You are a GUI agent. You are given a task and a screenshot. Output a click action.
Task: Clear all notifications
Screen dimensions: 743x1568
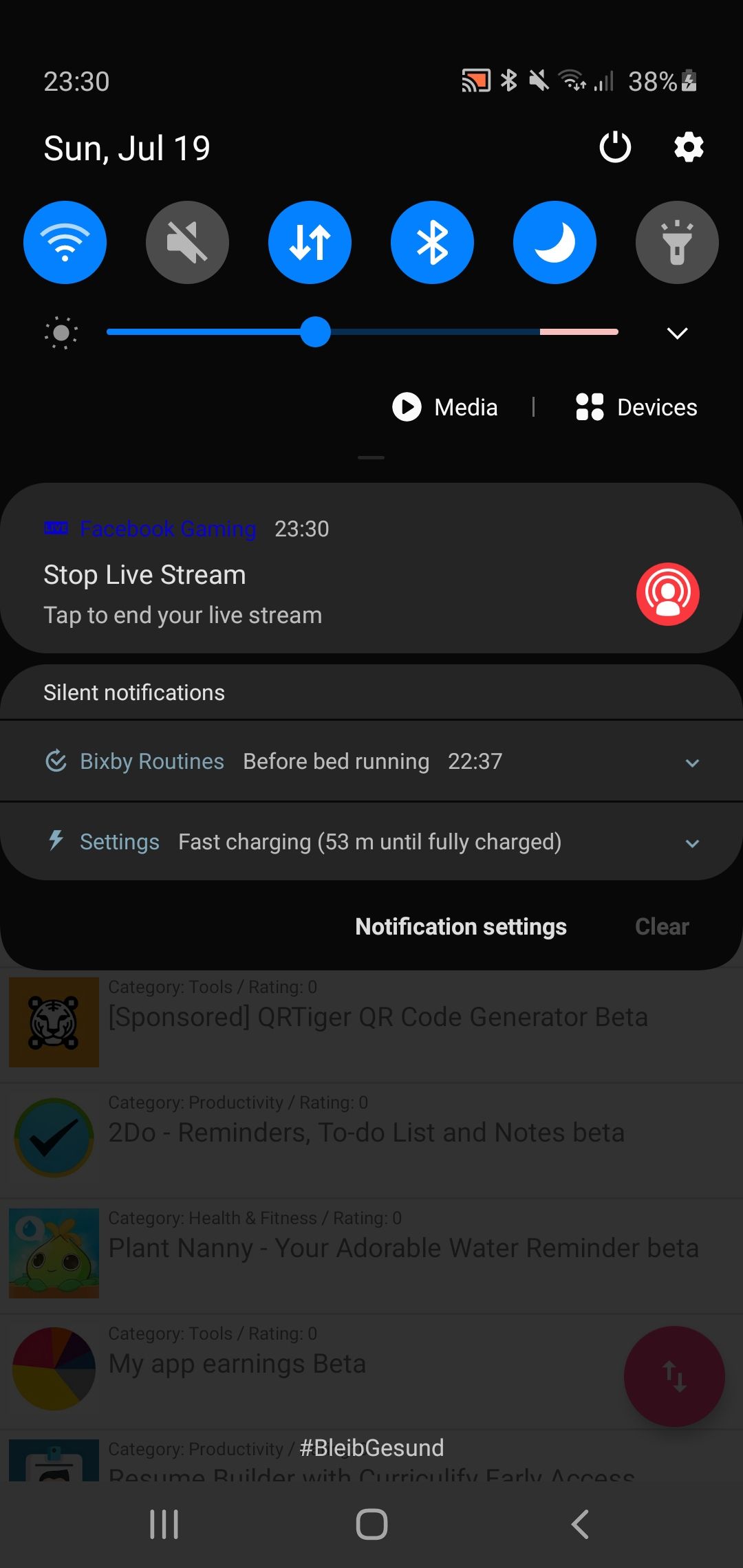click(662, 927)
